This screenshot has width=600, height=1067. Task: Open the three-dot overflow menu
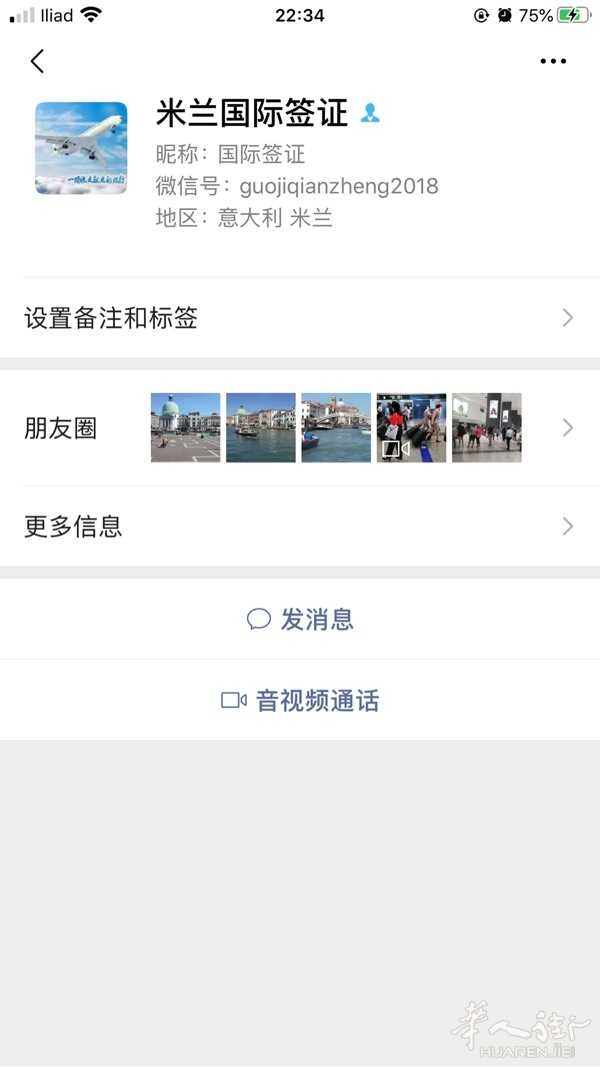click(553, 61)
